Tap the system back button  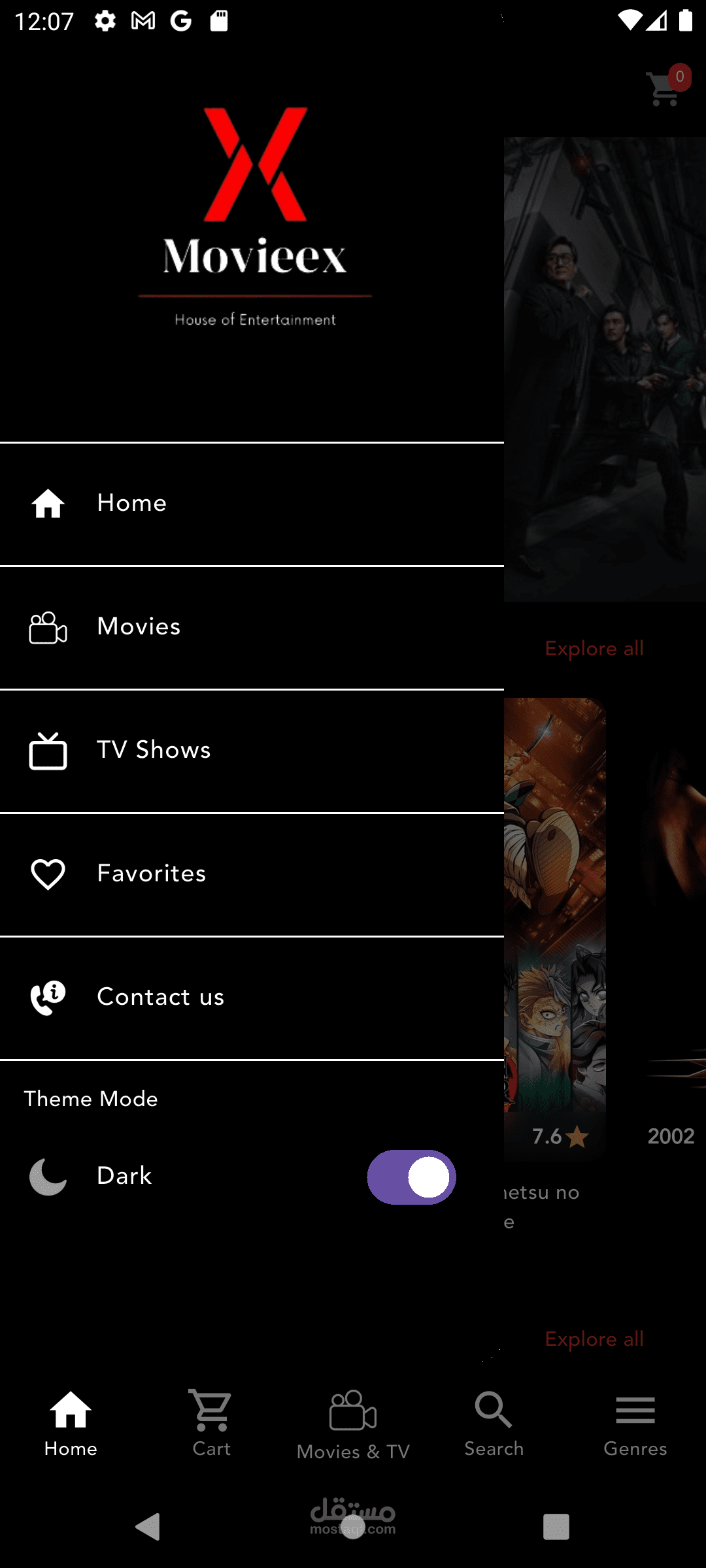[x=148, y=1527]
